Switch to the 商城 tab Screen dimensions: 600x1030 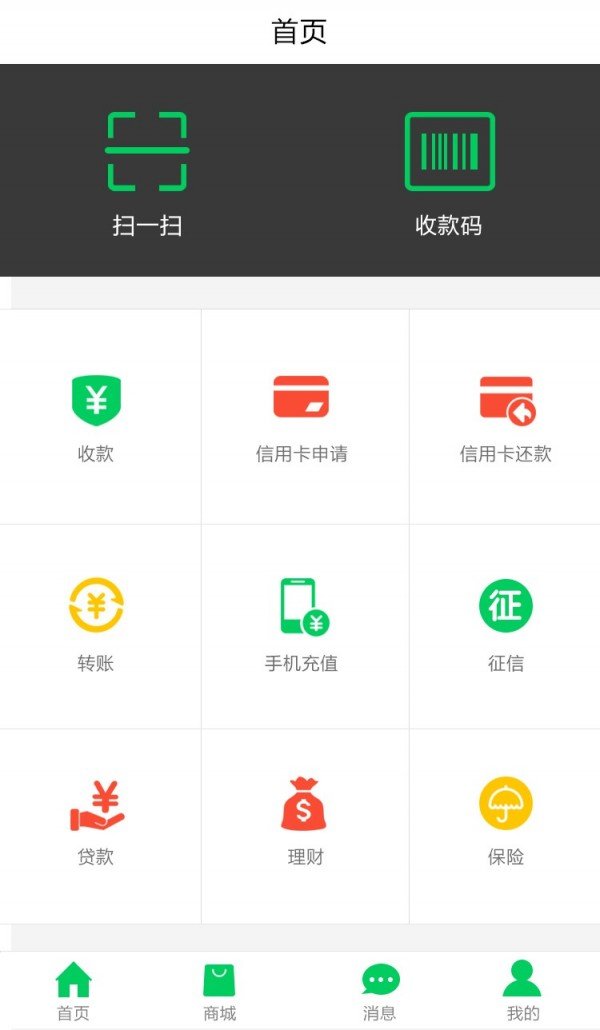pos(219,991)
